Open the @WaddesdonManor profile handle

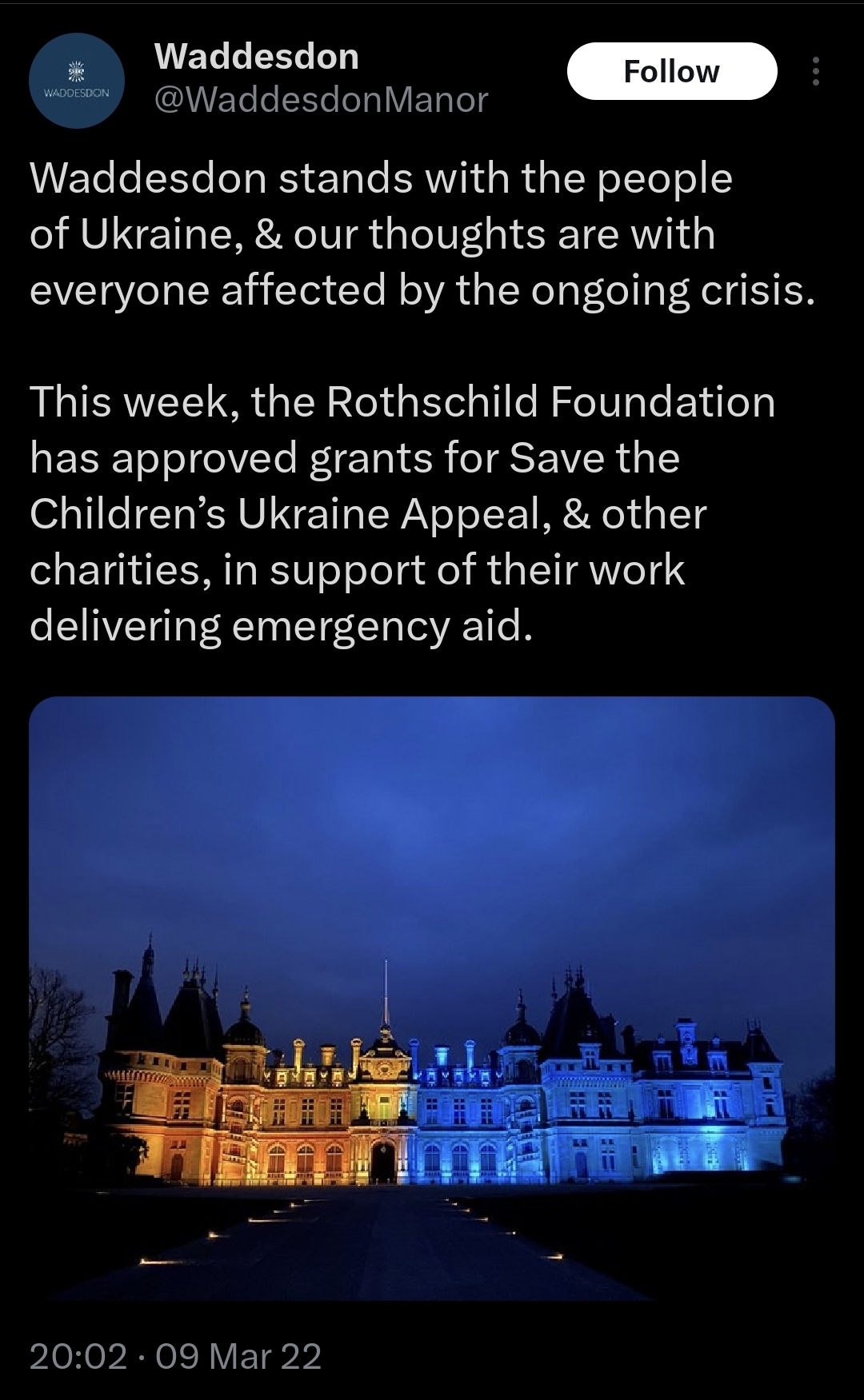click(x=321, y=100)
